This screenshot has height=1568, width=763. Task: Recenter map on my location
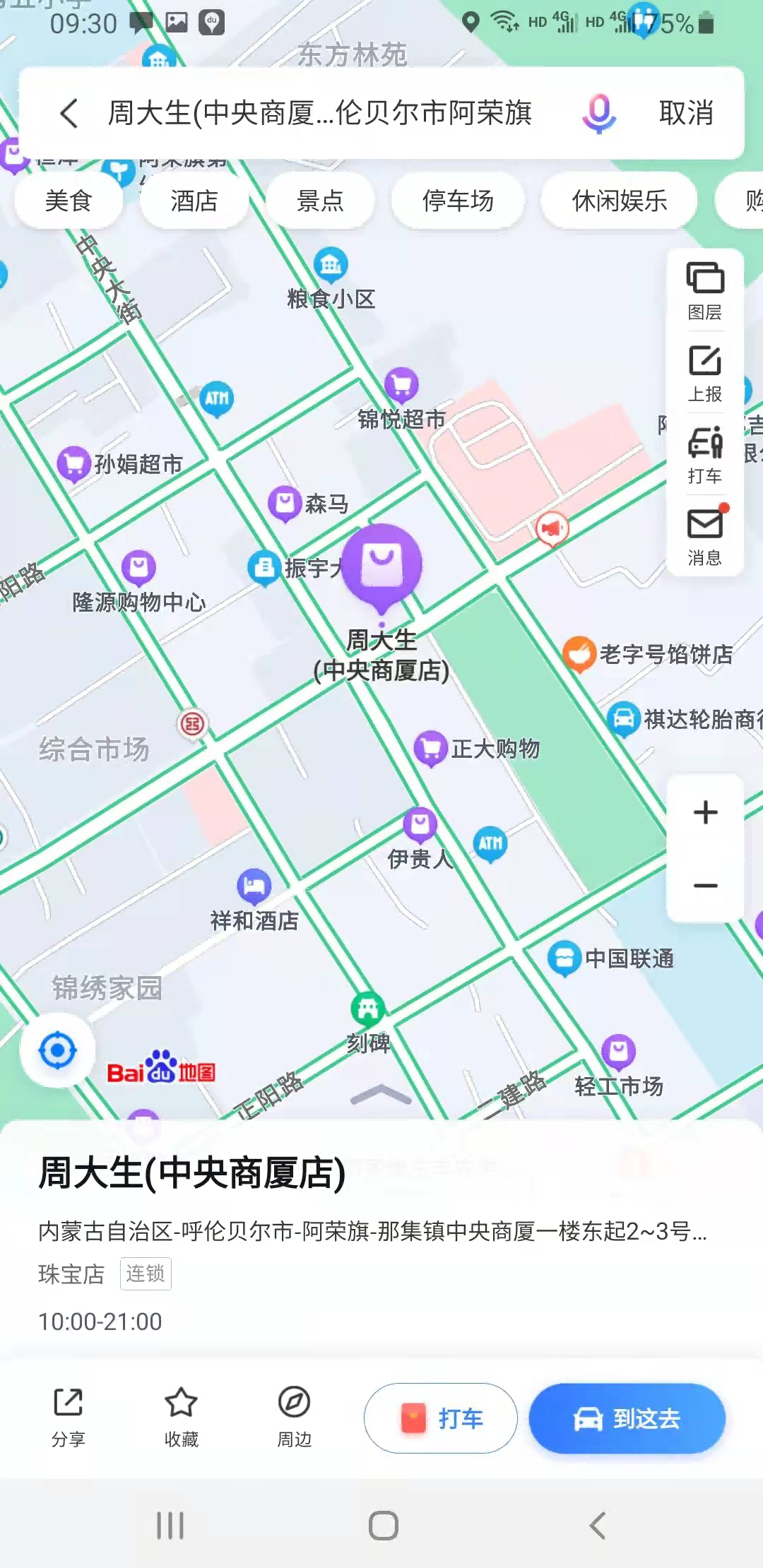click(58, 1050)
